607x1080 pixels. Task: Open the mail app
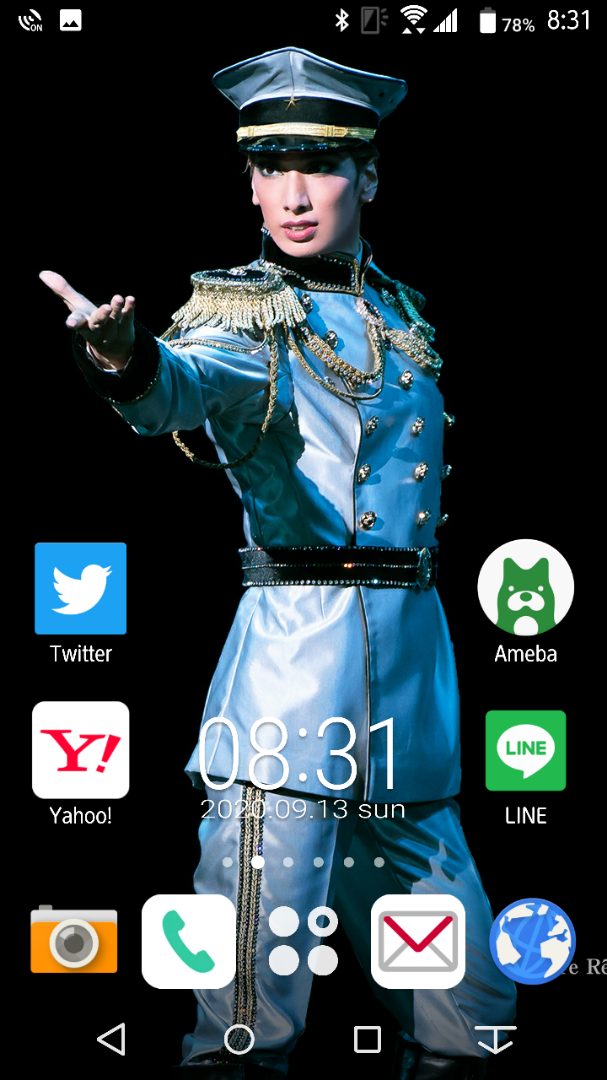tap(418, 941)
